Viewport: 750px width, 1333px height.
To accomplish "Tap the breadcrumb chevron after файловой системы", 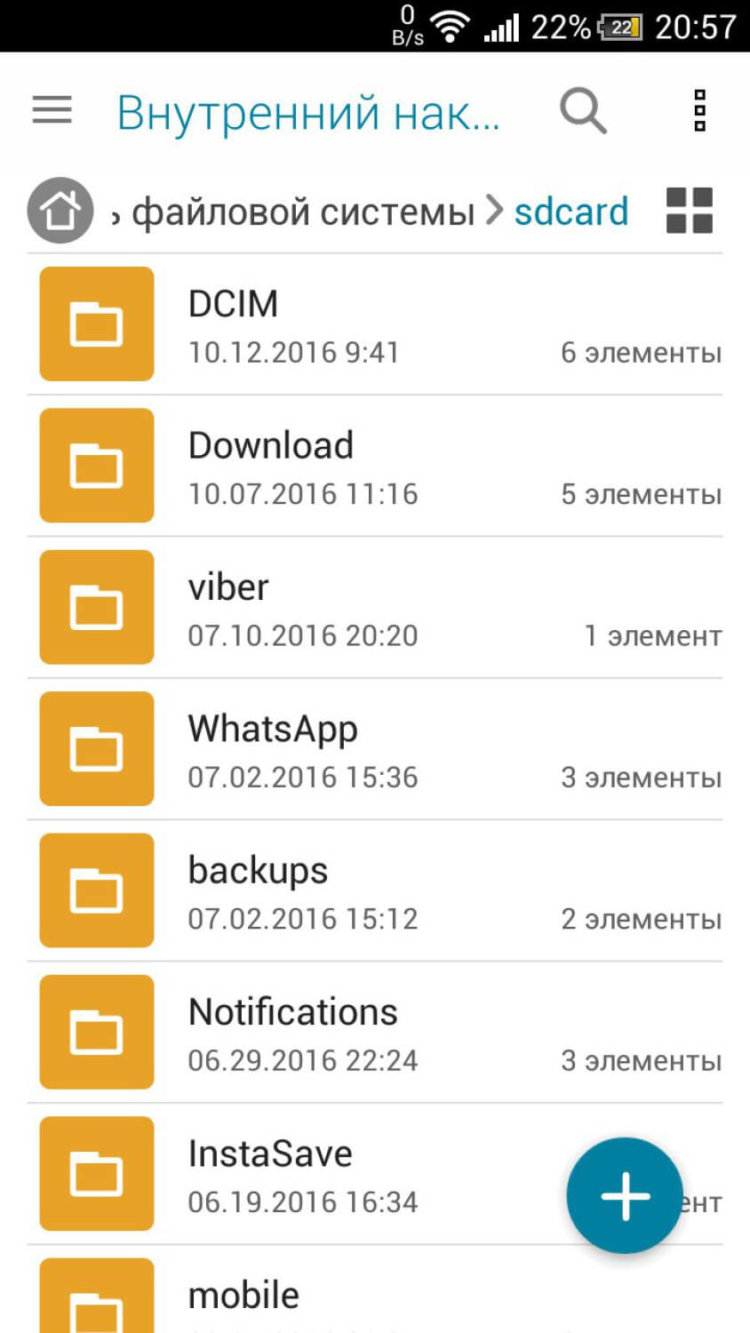I will [x=496, y=211].
